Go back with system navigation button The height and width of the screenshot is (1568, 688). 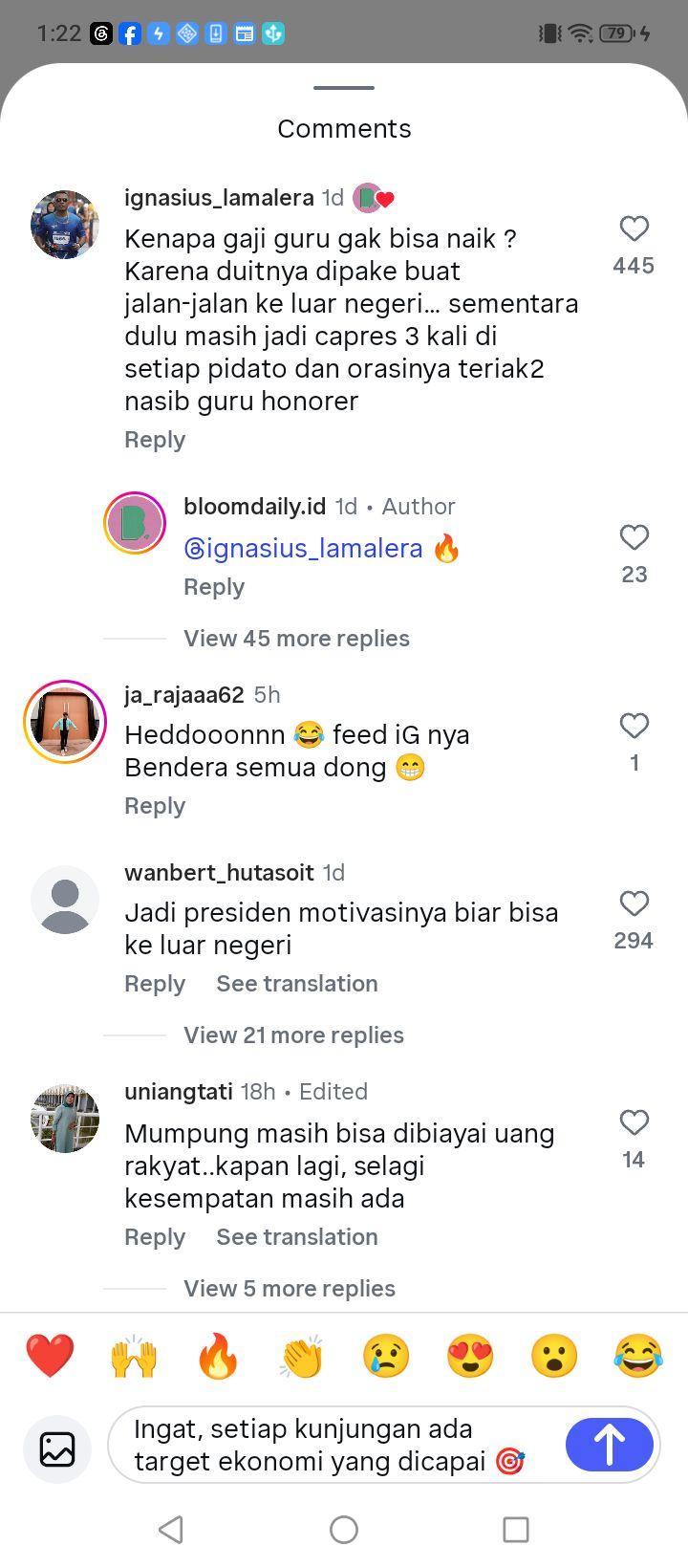[171, 1530]
